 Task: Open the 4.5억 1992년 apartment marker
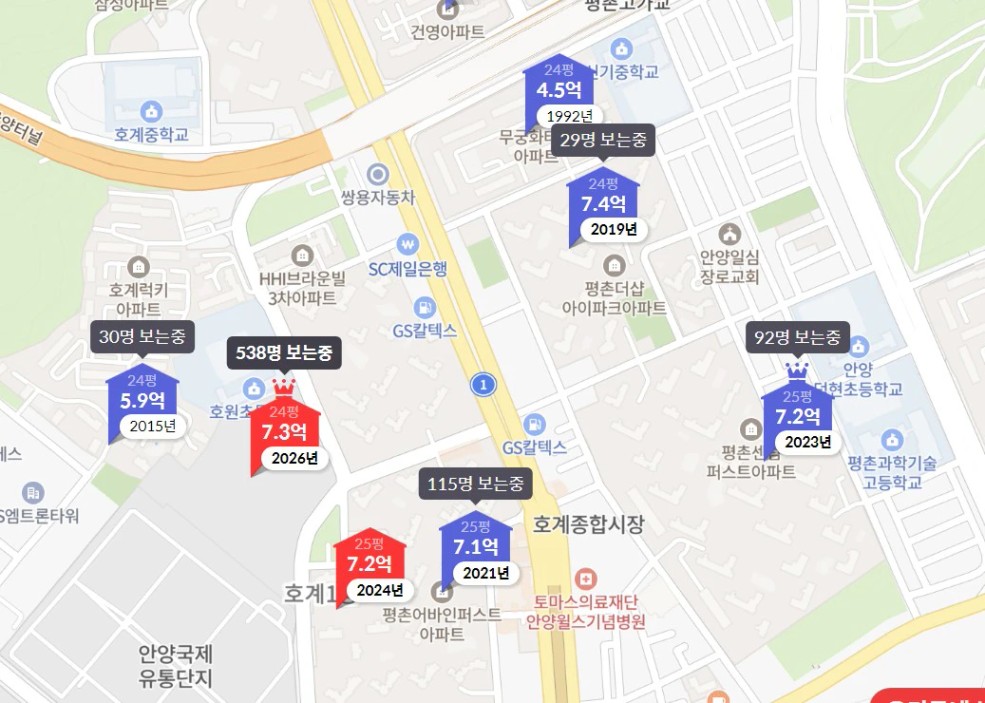tap(558, 90)
